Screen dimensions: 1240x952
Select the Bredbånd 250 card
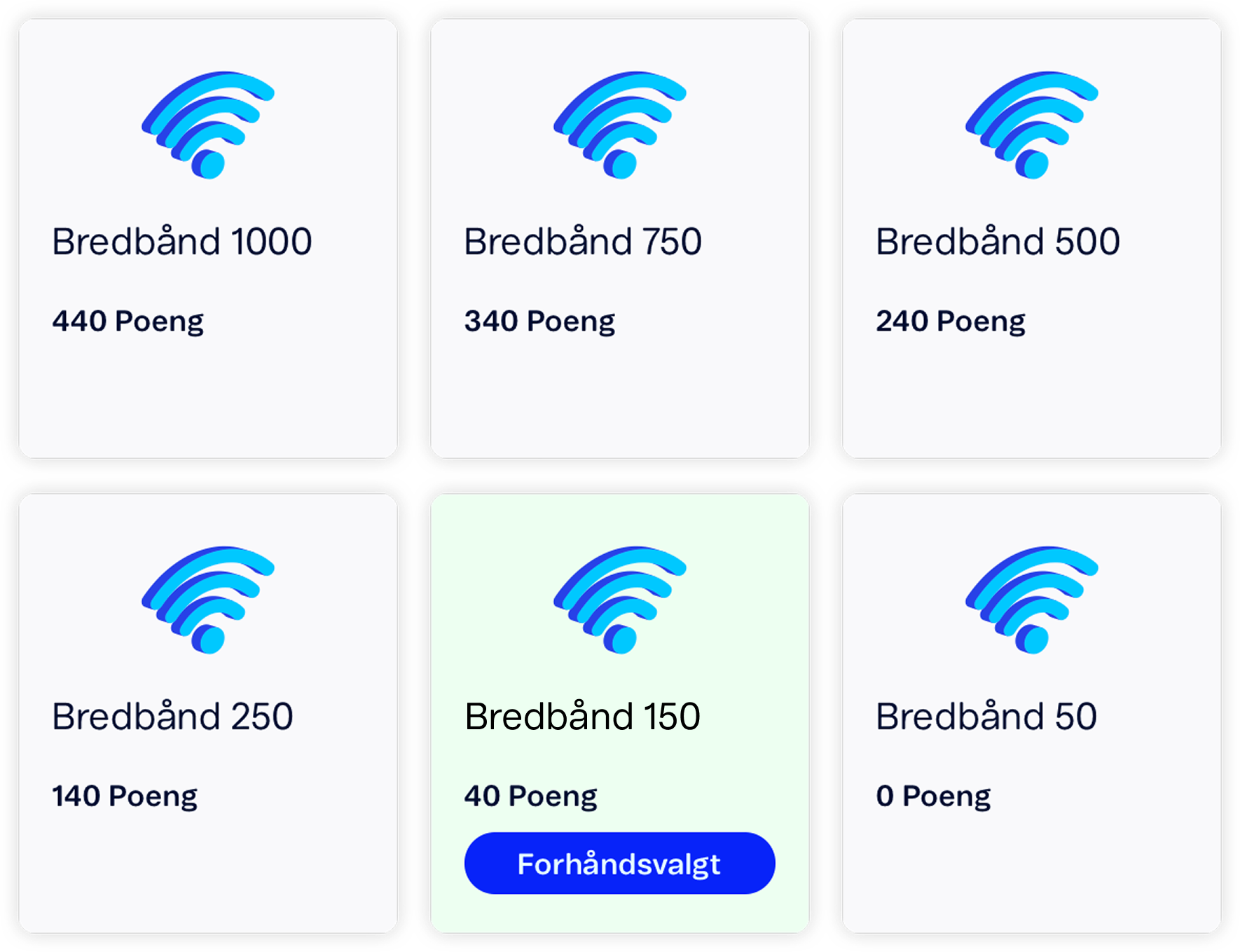point(208,713)
